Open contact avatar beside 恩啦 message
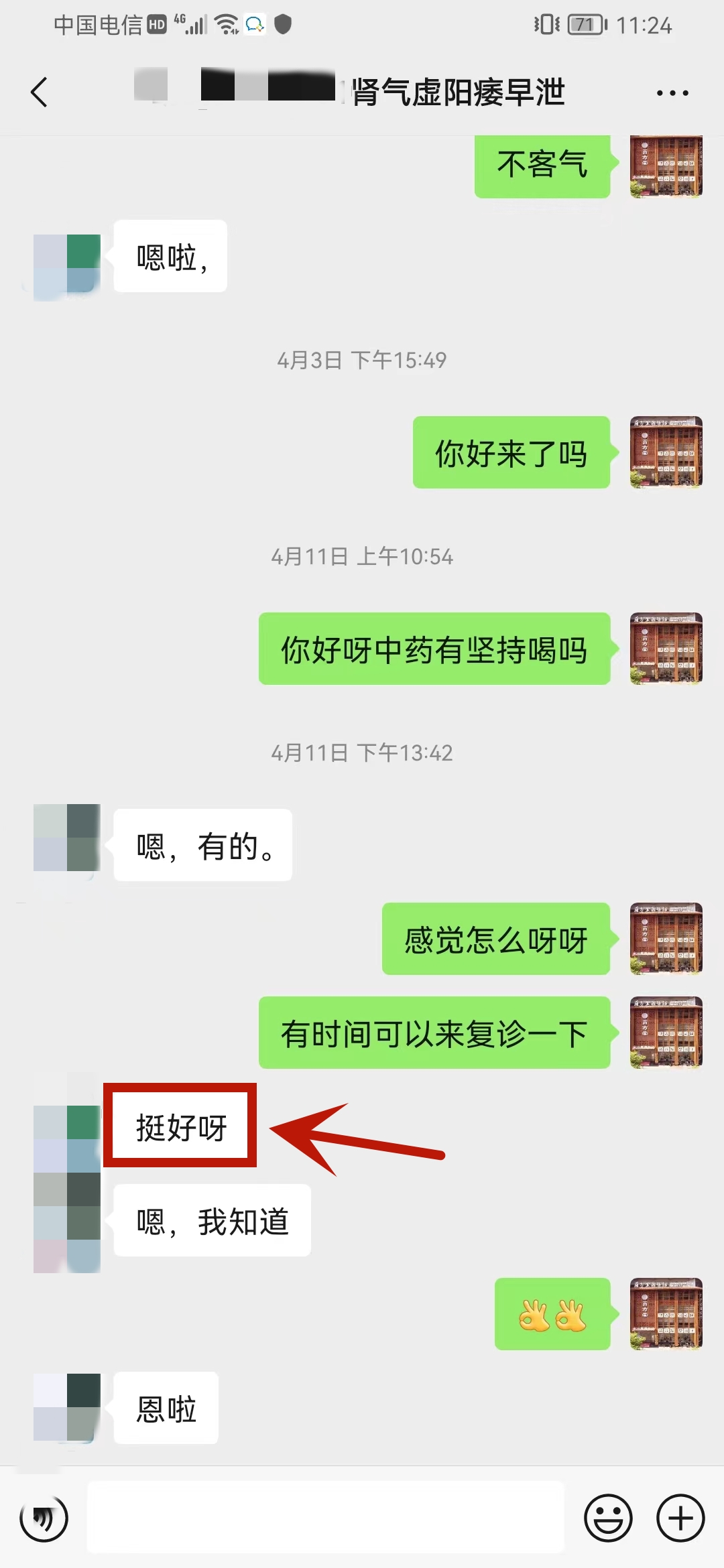This screenshot has height=1568, width=724. [67, 1407]
